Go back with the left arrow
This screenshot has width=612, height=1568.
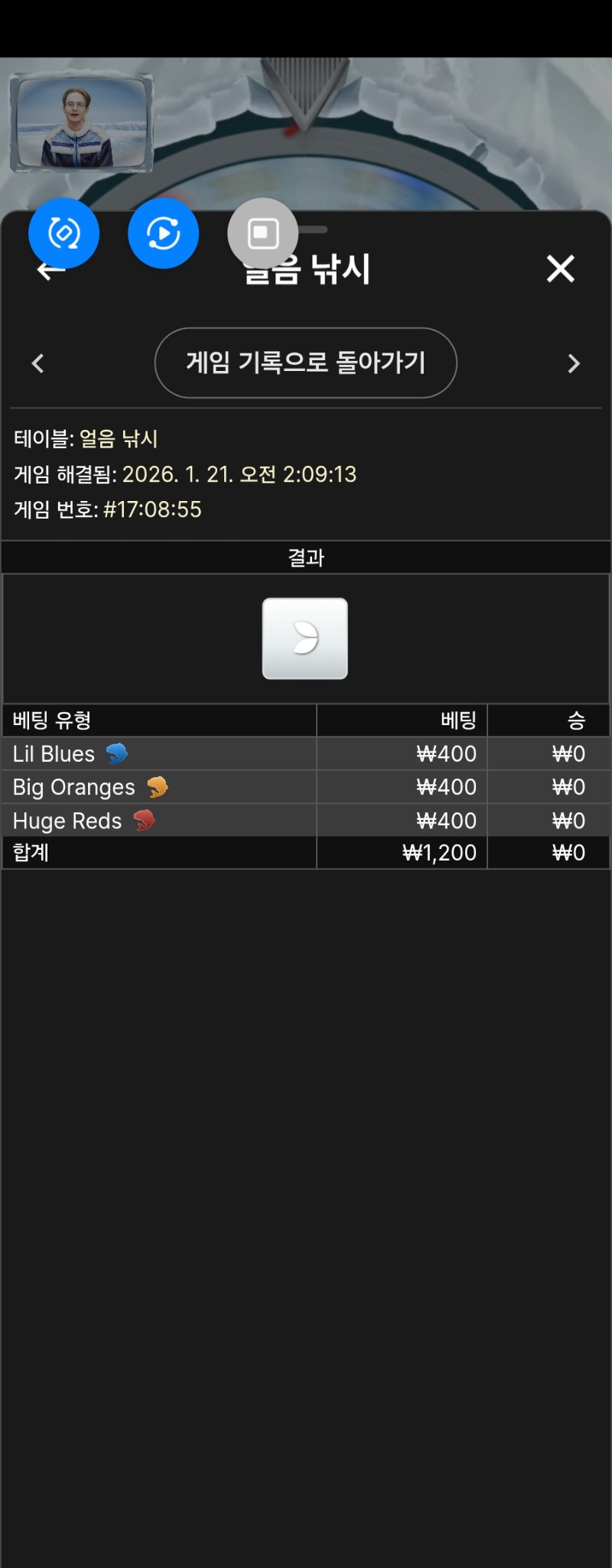(x=46, y=272)
